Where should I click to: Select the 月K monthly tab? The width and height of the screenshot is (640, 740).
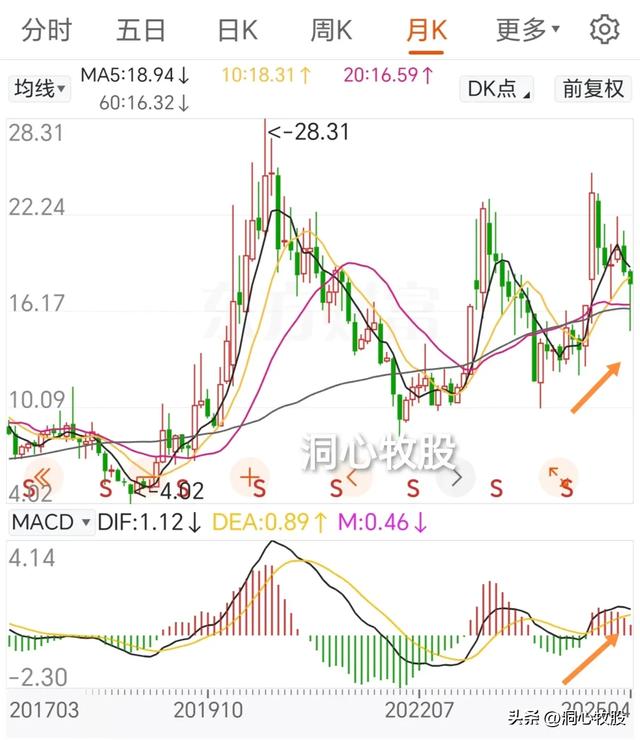[427, 31]
